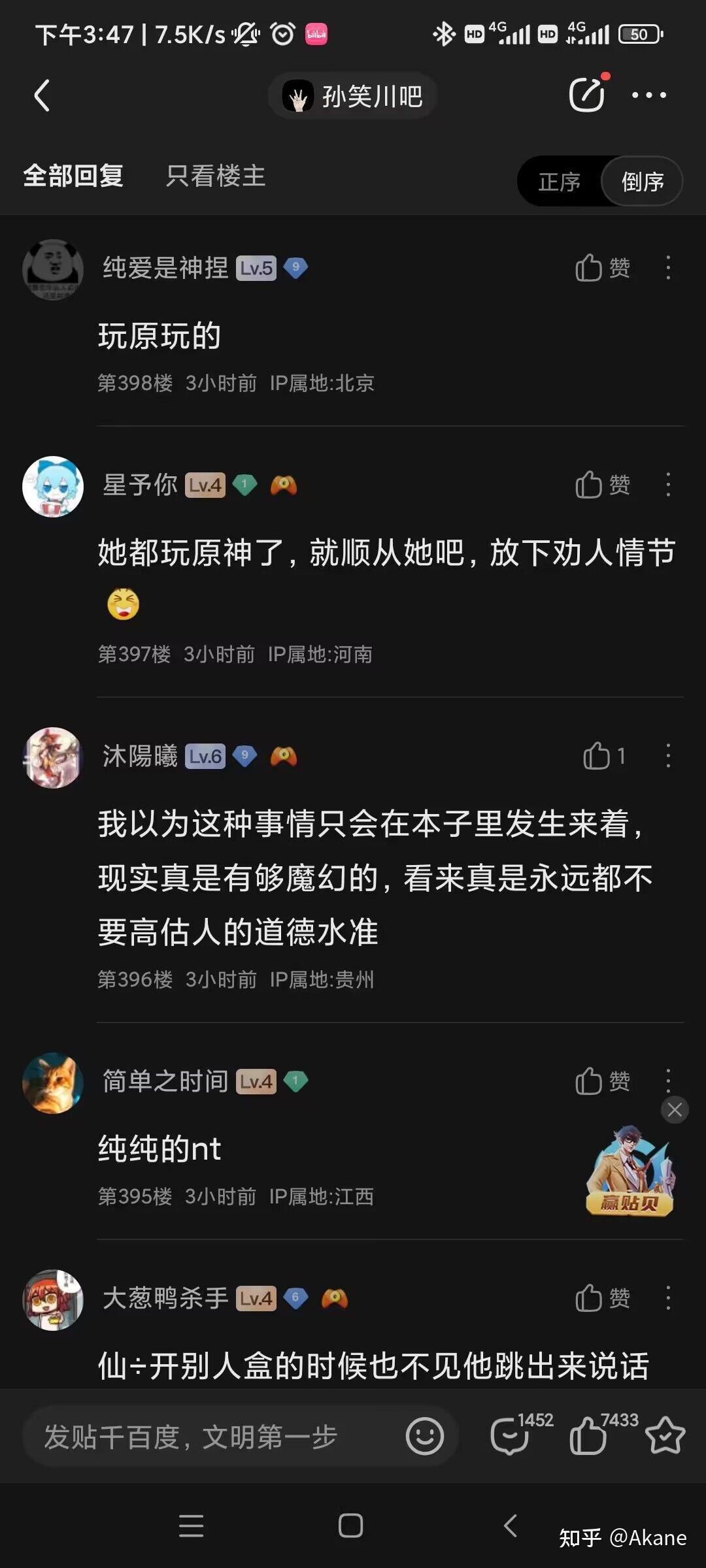
Task: Open the 赢贴贝 floating promotion
Action: [x=630, y=1171]
